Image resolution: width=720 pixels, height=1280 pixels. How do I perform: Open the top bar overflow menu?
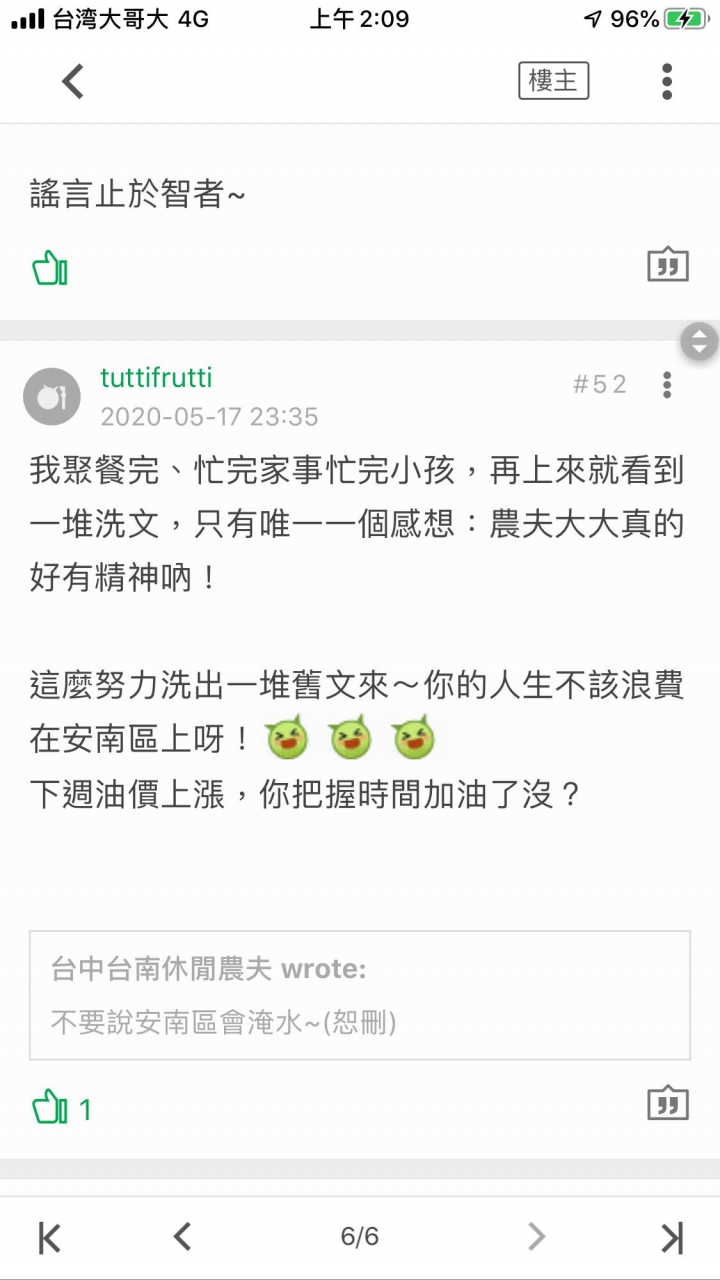coord(667,81)
